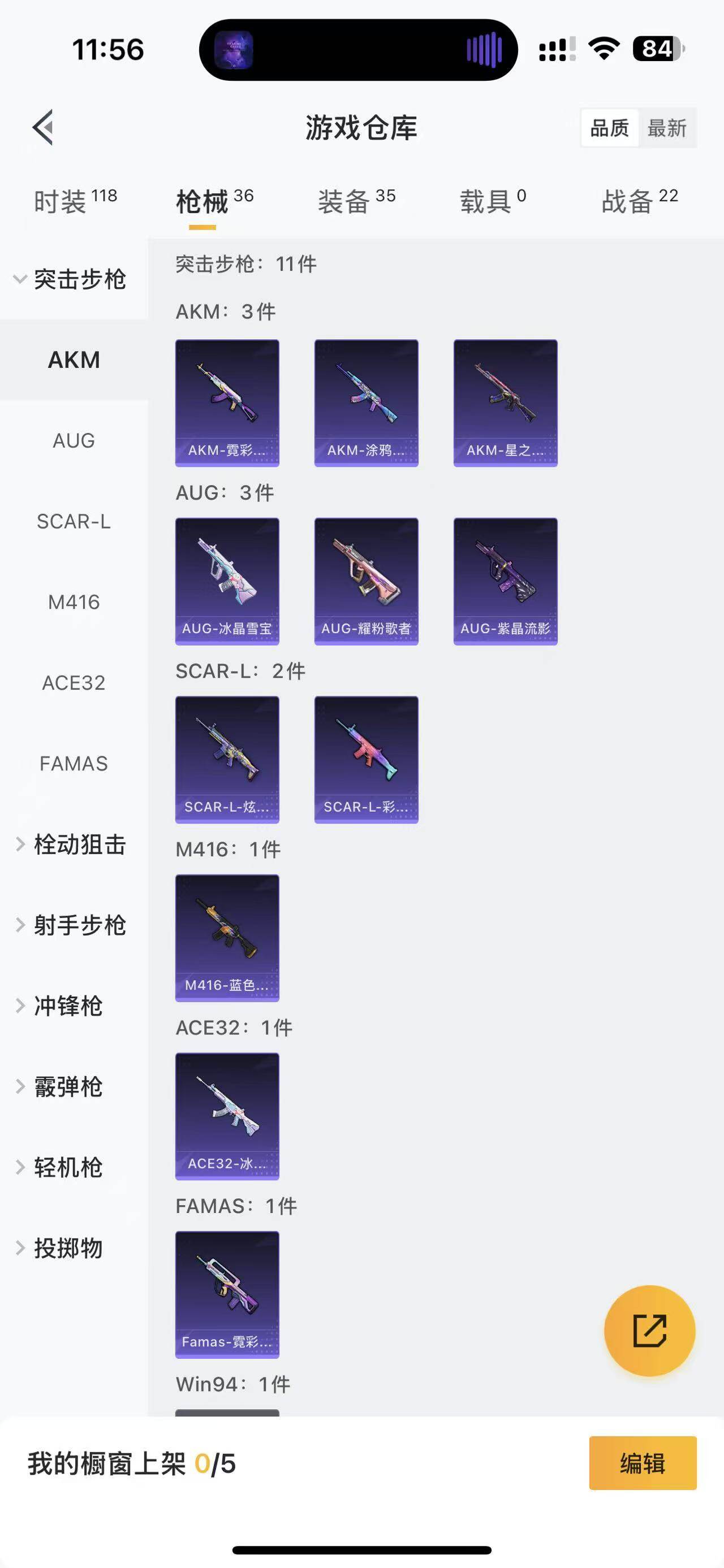
Task: Open the AUG-紫晶流影 skin tile
Action: click(506, 581)
